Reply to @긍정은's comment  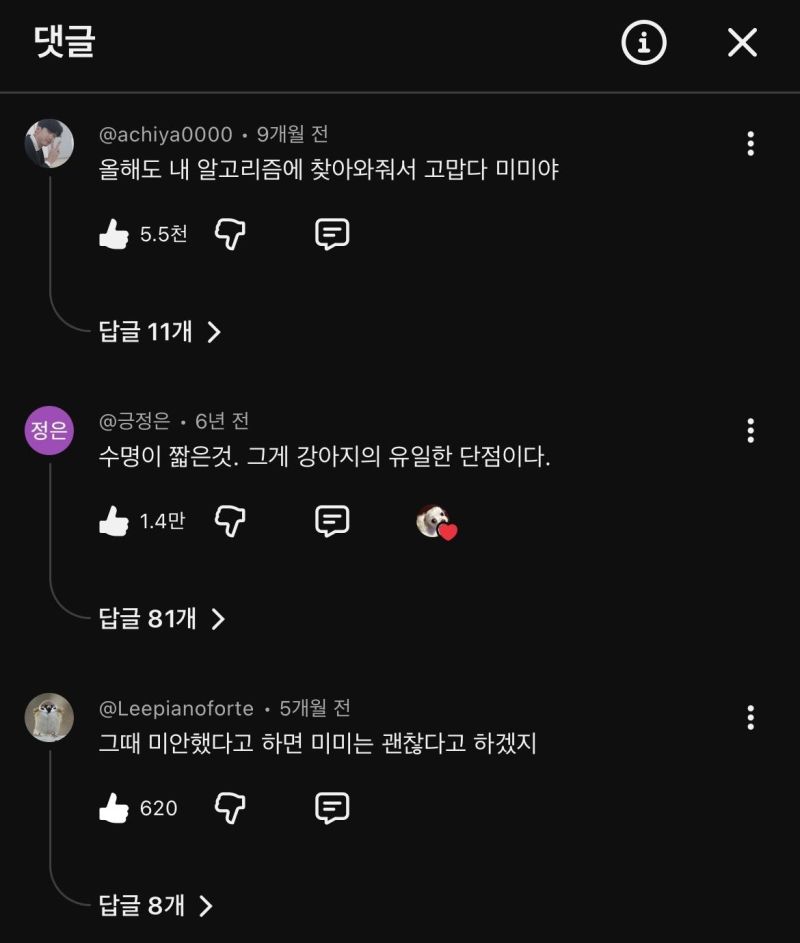332,521
